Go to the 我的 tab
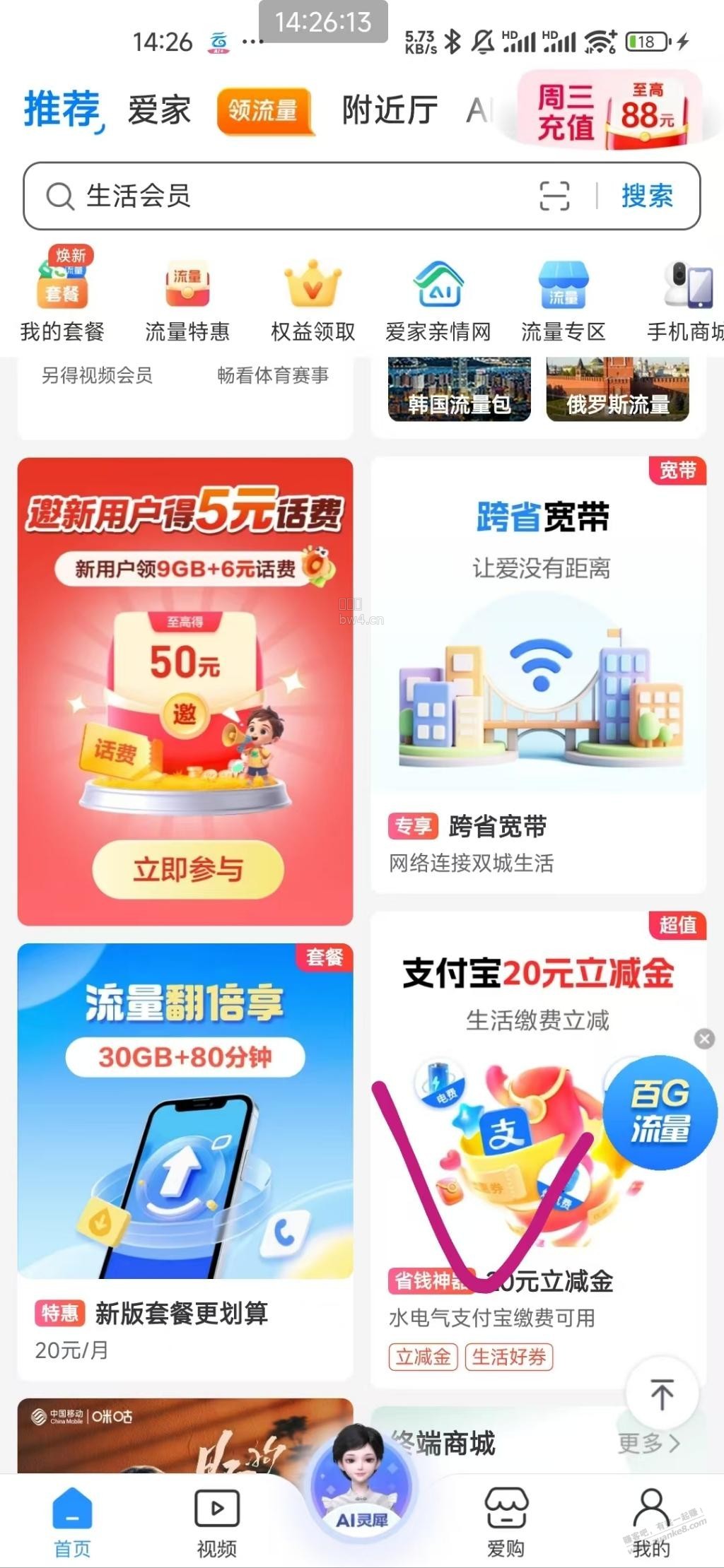 (x=651, y=1523)
